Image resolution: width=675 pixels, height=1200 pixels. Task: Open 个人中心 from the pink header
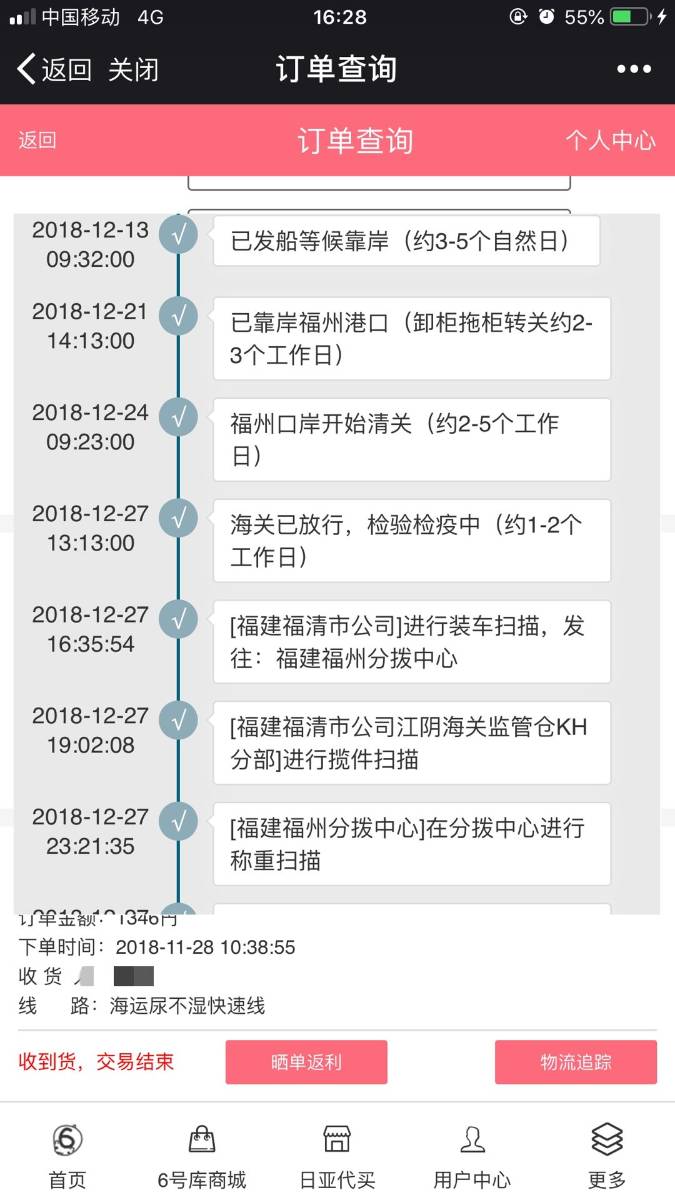[610, 141]
